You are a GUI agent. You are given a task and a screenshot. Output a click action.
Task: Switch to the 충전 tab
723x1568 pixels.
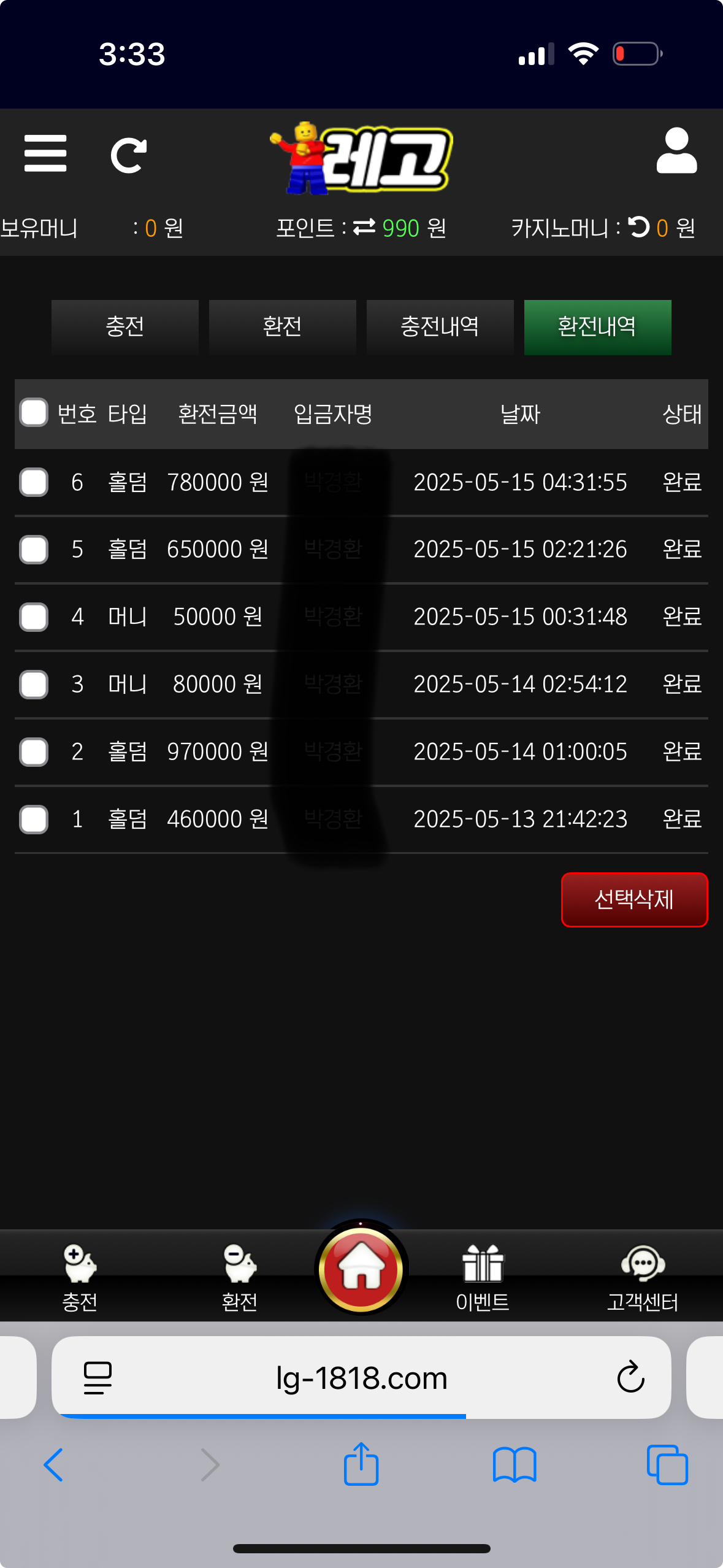click(x=125, y=327)
